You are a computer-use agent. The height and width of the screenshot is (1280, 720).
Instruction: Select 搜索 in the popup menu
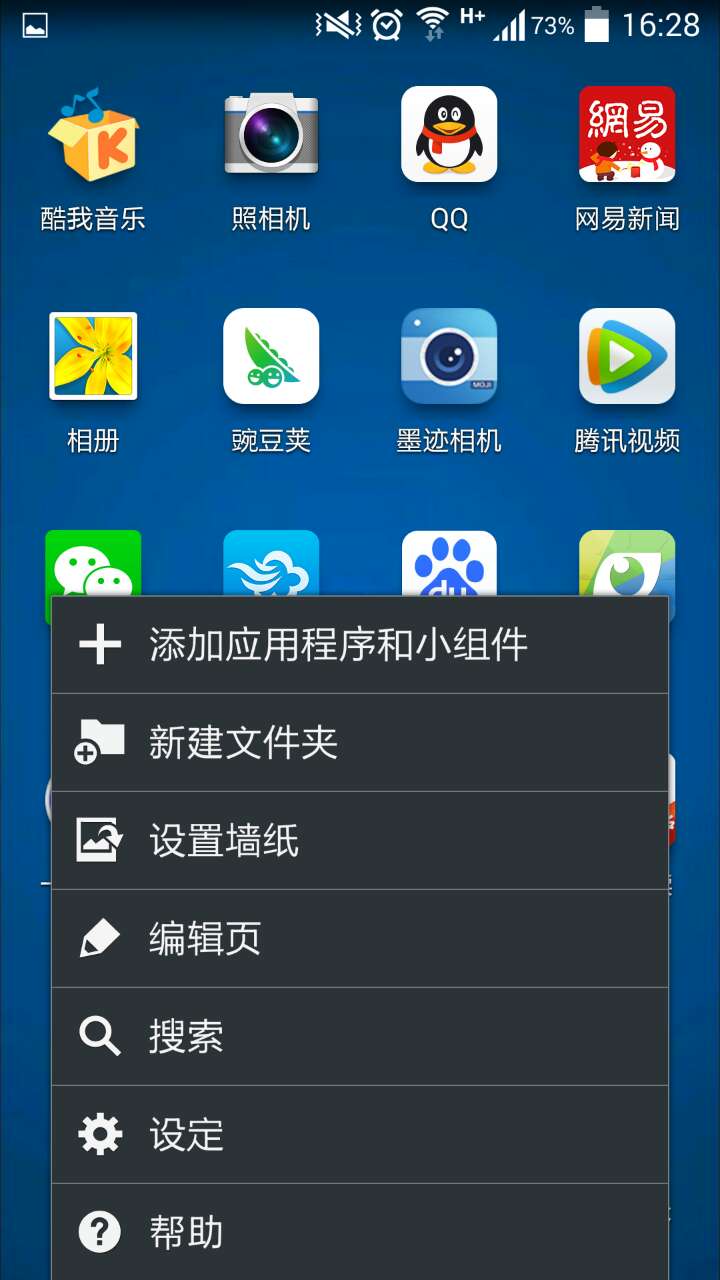[x=360, y=1036]
